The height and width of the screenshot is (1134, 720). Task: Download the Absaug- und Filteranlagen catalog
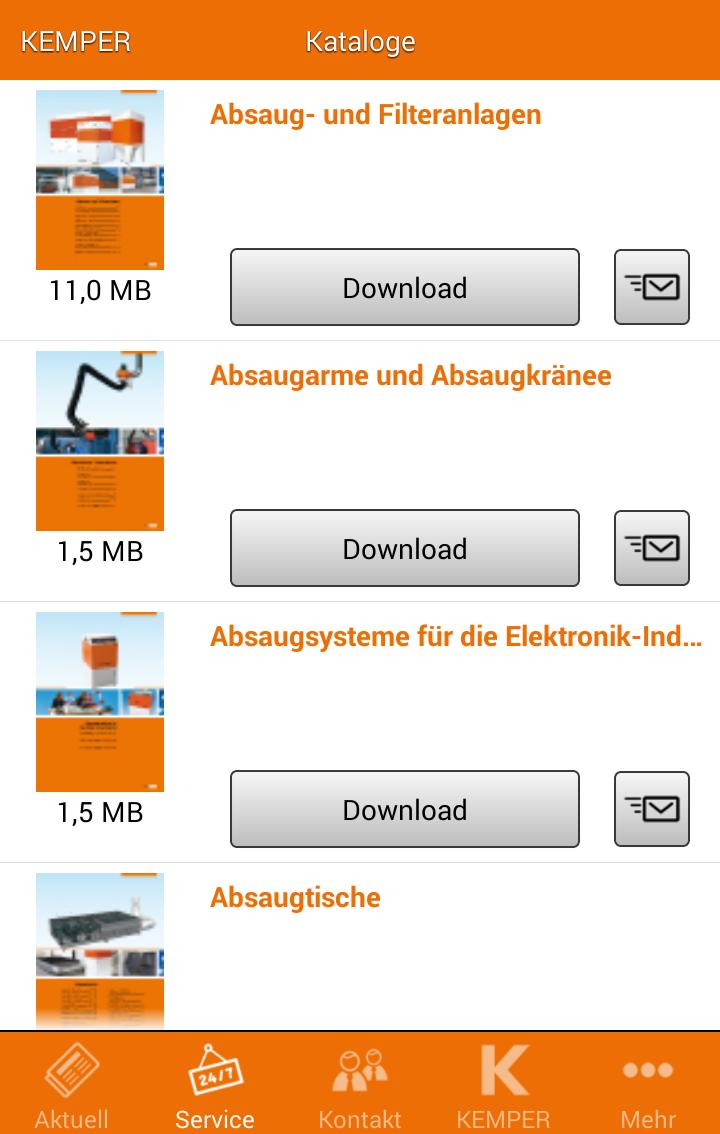coord(405,288)
